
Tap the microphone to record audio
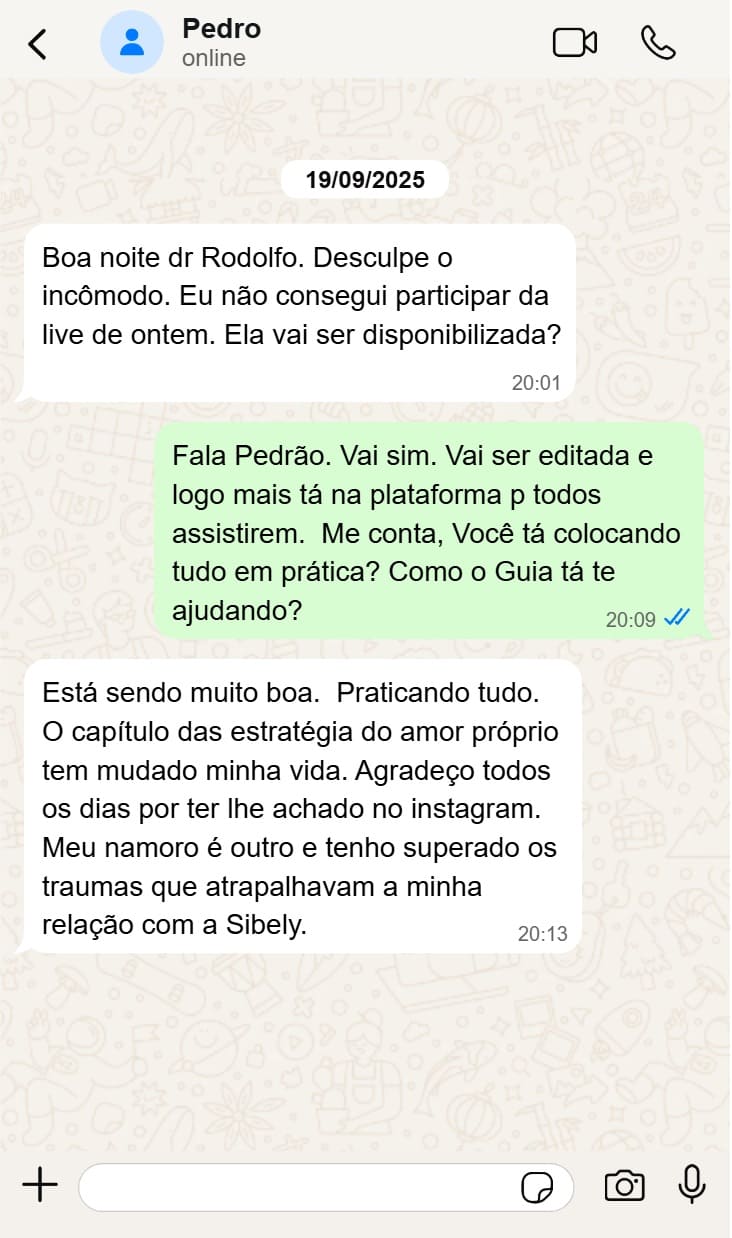pyautogui.click(x=691, y=1185)
